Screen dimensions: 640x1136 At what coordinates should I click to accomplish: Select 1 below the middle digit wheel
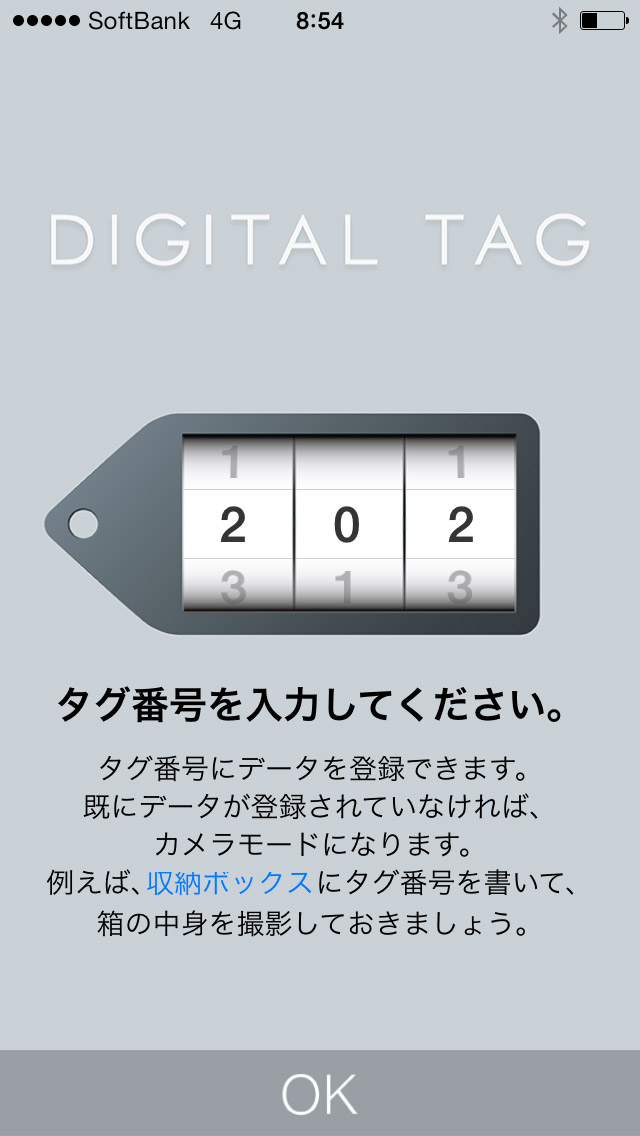pos(347,587)
